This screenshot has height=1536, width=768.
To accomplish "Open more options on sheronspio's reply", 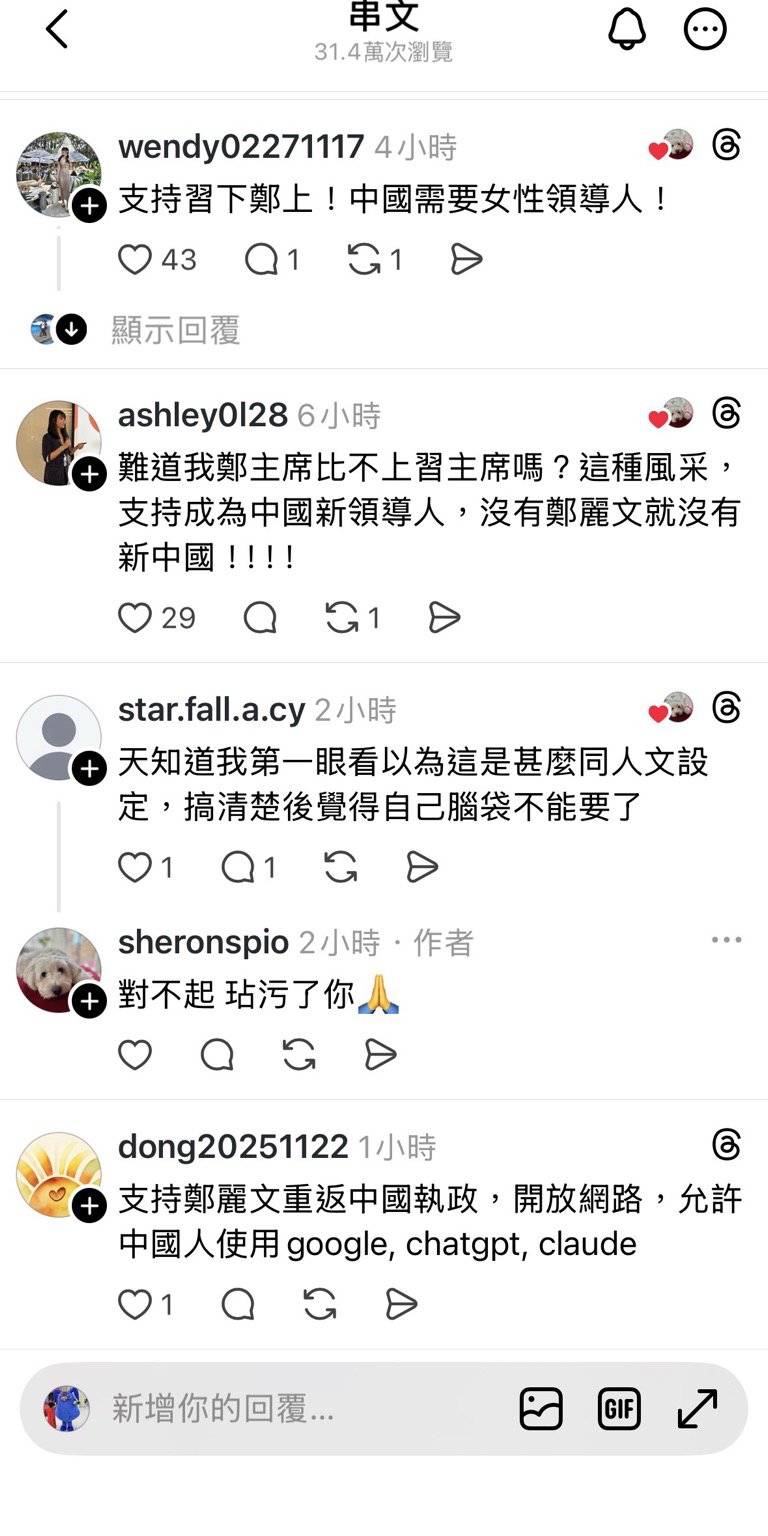I will (x=726, y=940).
